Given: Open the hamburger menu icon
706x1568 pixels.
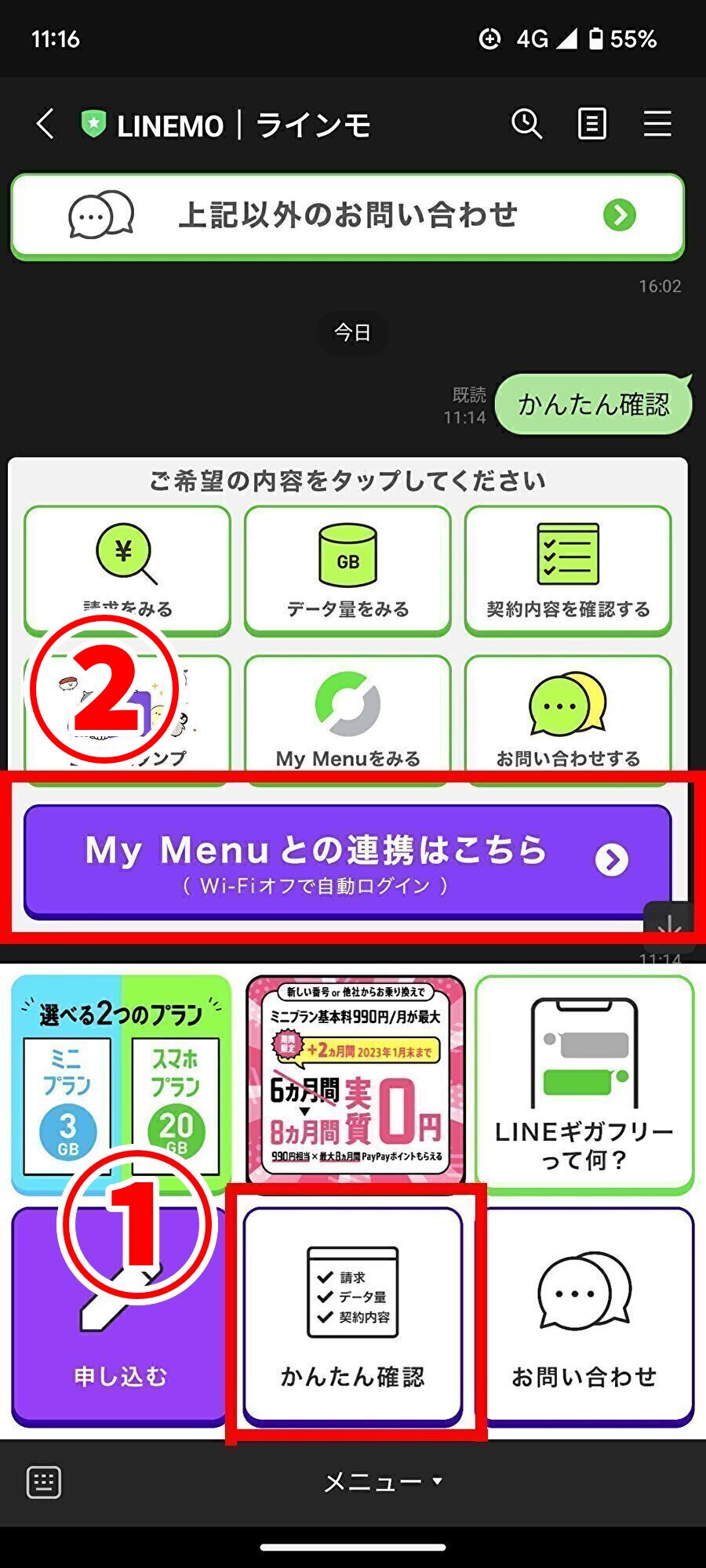Looking at the screenshot, I should 657,124.
